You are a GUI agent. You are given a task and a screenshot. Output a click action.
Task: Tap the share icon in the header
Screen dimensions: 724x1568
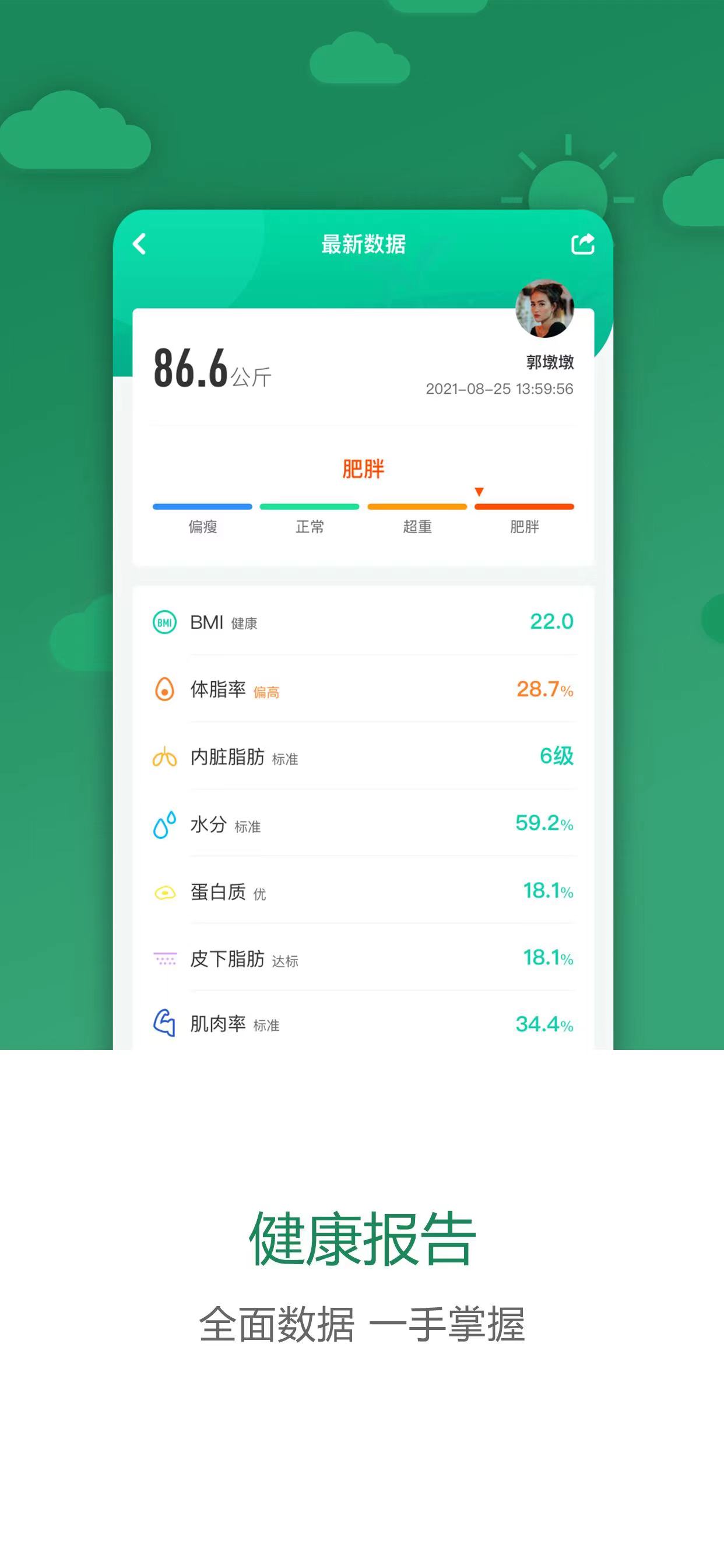(x=582, y=244)
